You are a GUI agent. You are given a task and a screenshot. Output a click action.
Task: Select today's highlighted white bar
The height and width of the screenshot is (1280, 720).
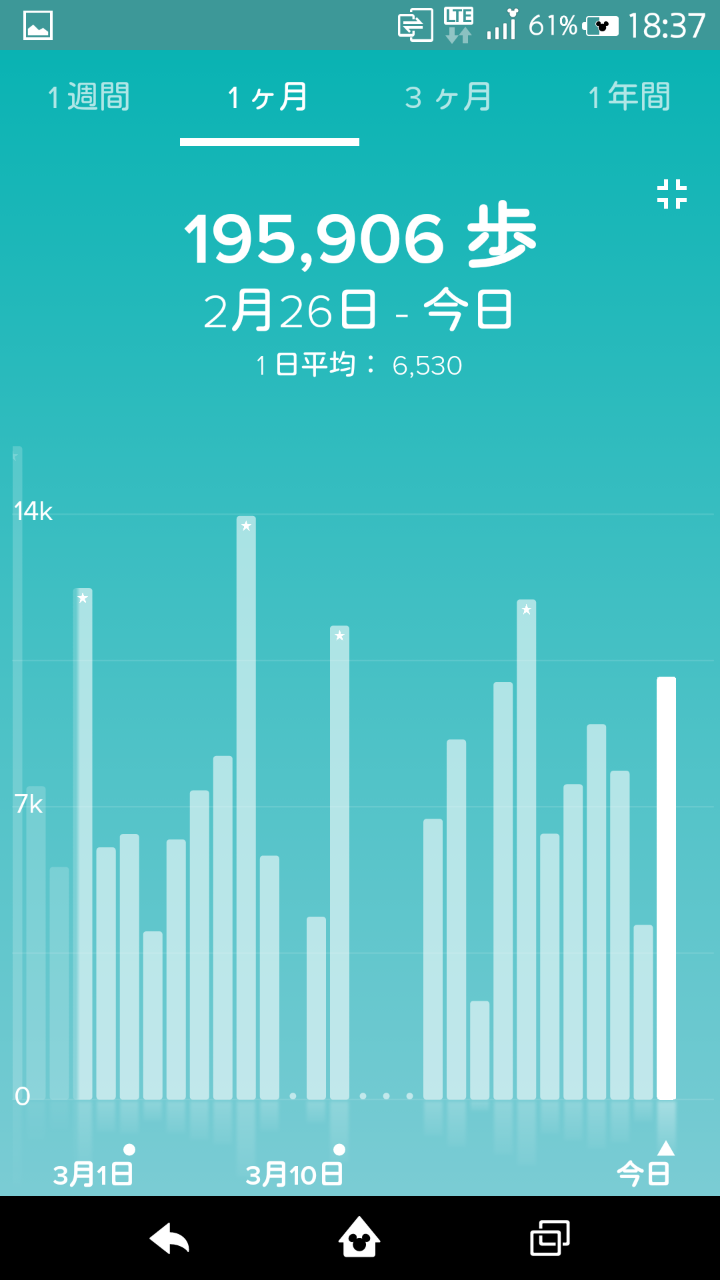point(666,888)
